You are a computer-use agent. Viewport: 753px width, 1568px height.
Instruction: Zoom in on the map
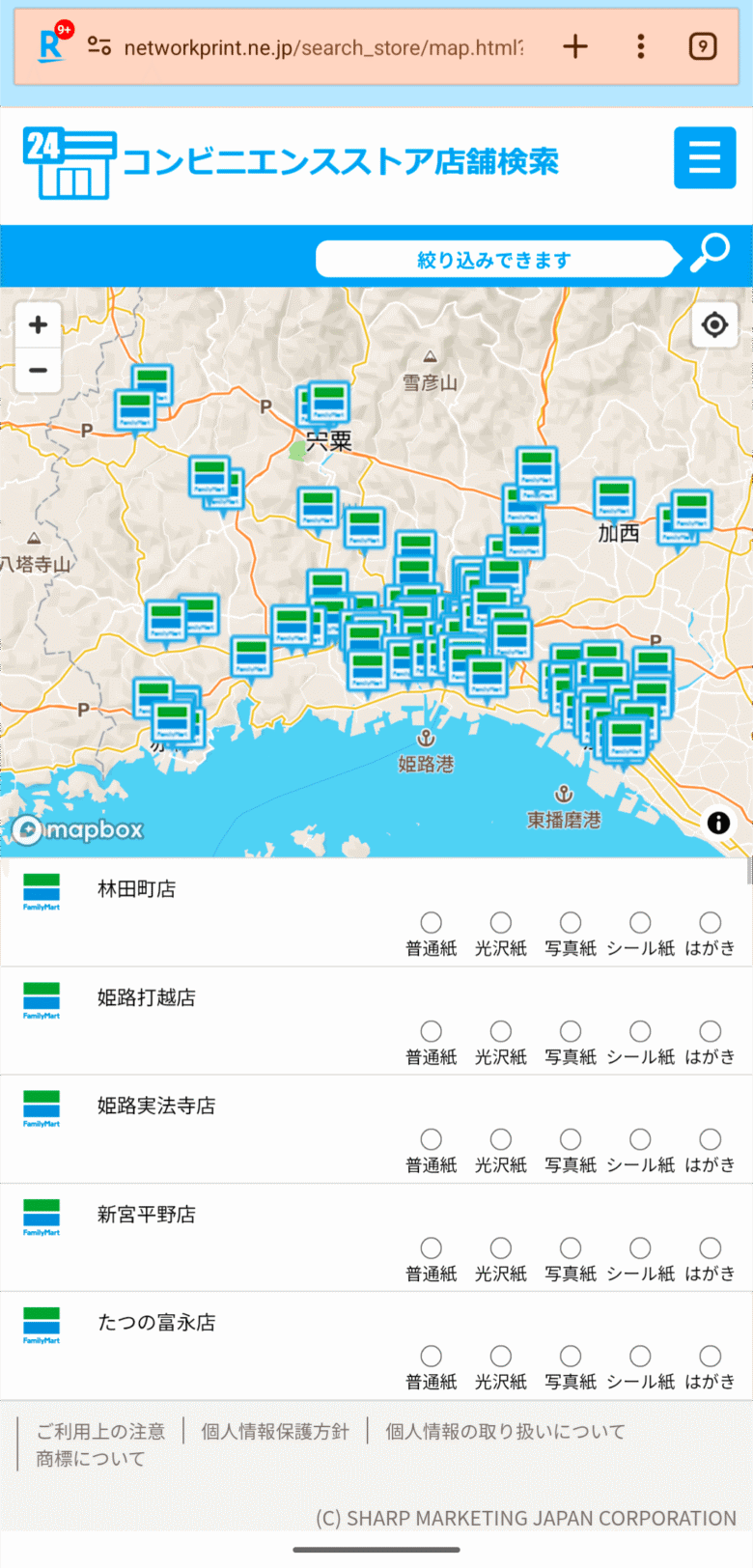coord(39,324)
